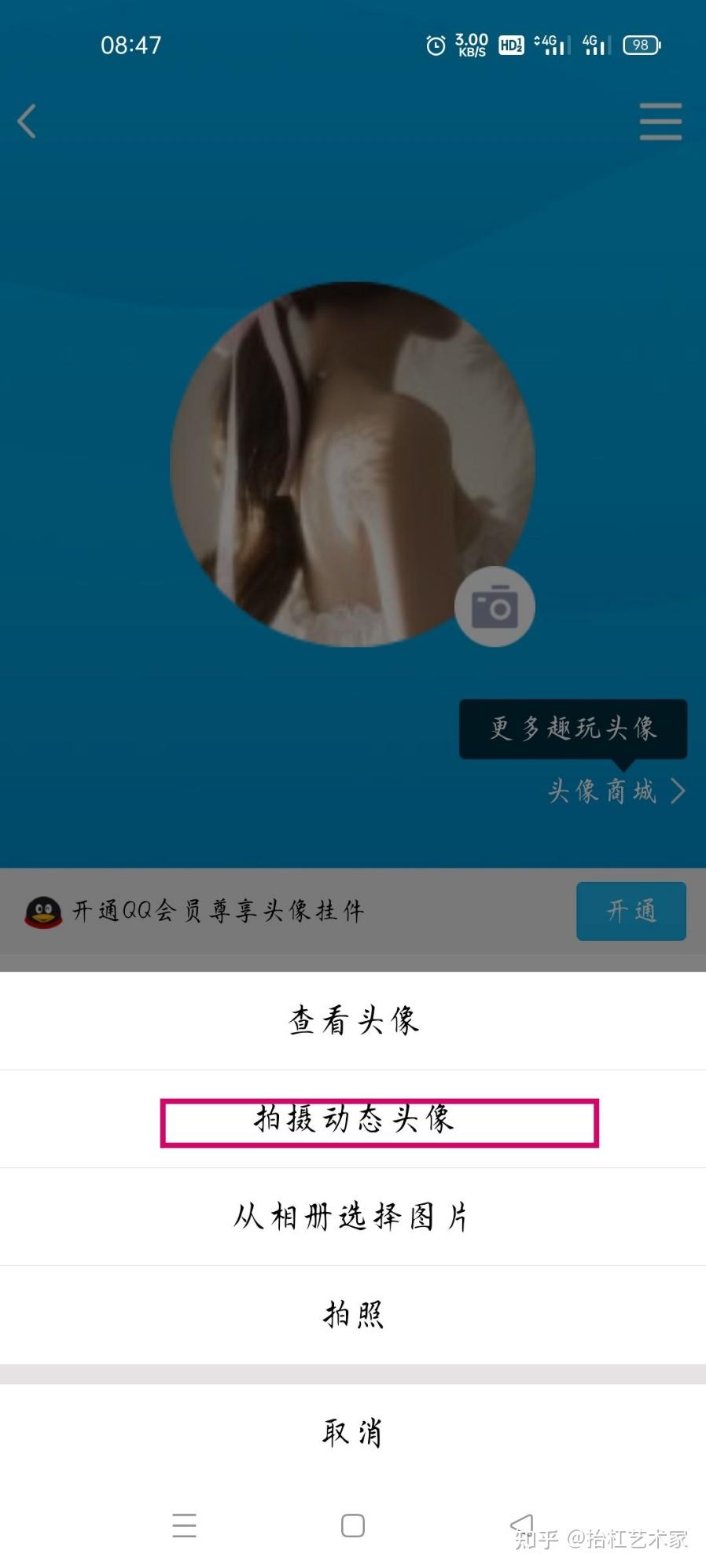Open the system recent apps menu

tap(184, 1526)
